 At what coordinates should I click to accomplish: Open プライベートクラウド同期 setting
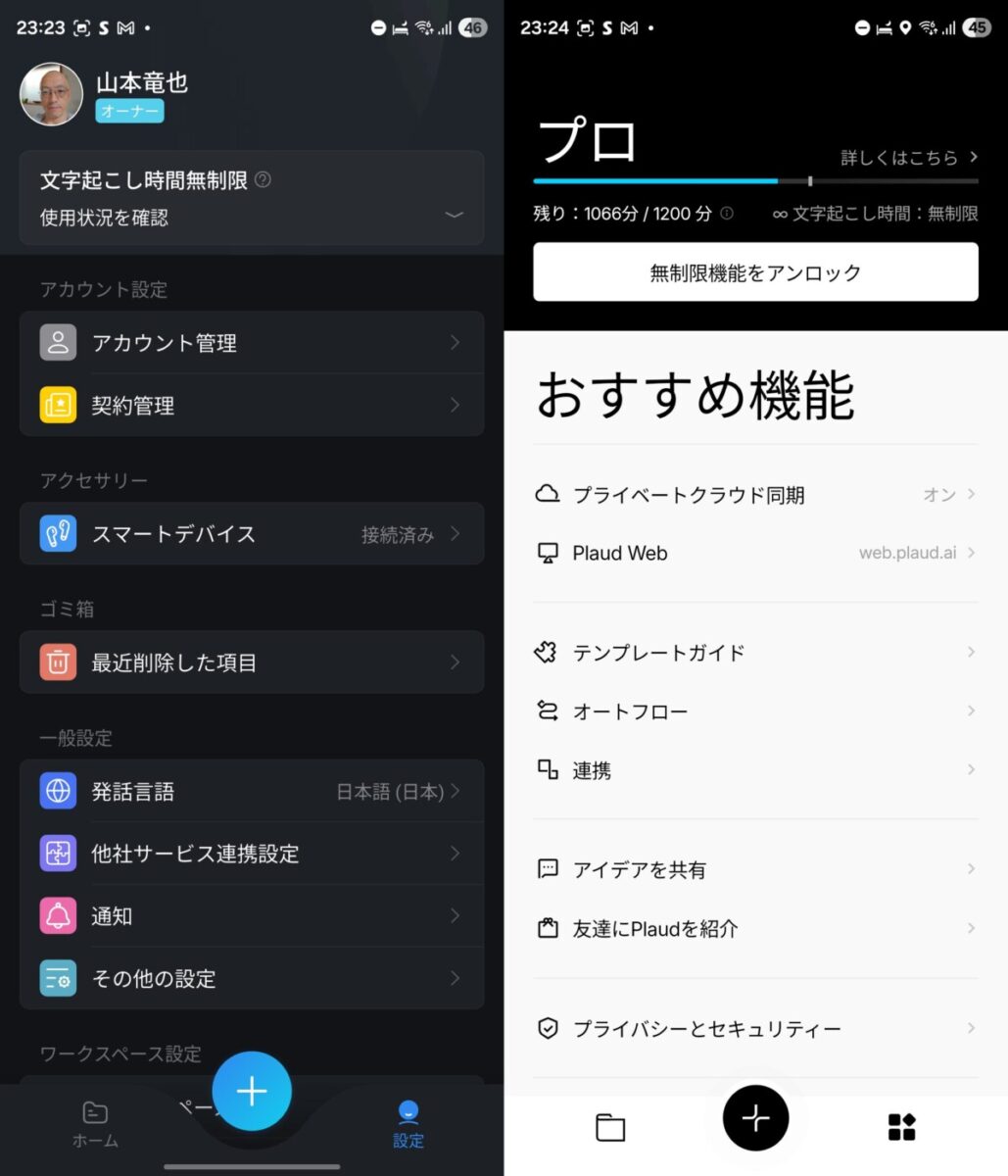[x=755, y=495]
